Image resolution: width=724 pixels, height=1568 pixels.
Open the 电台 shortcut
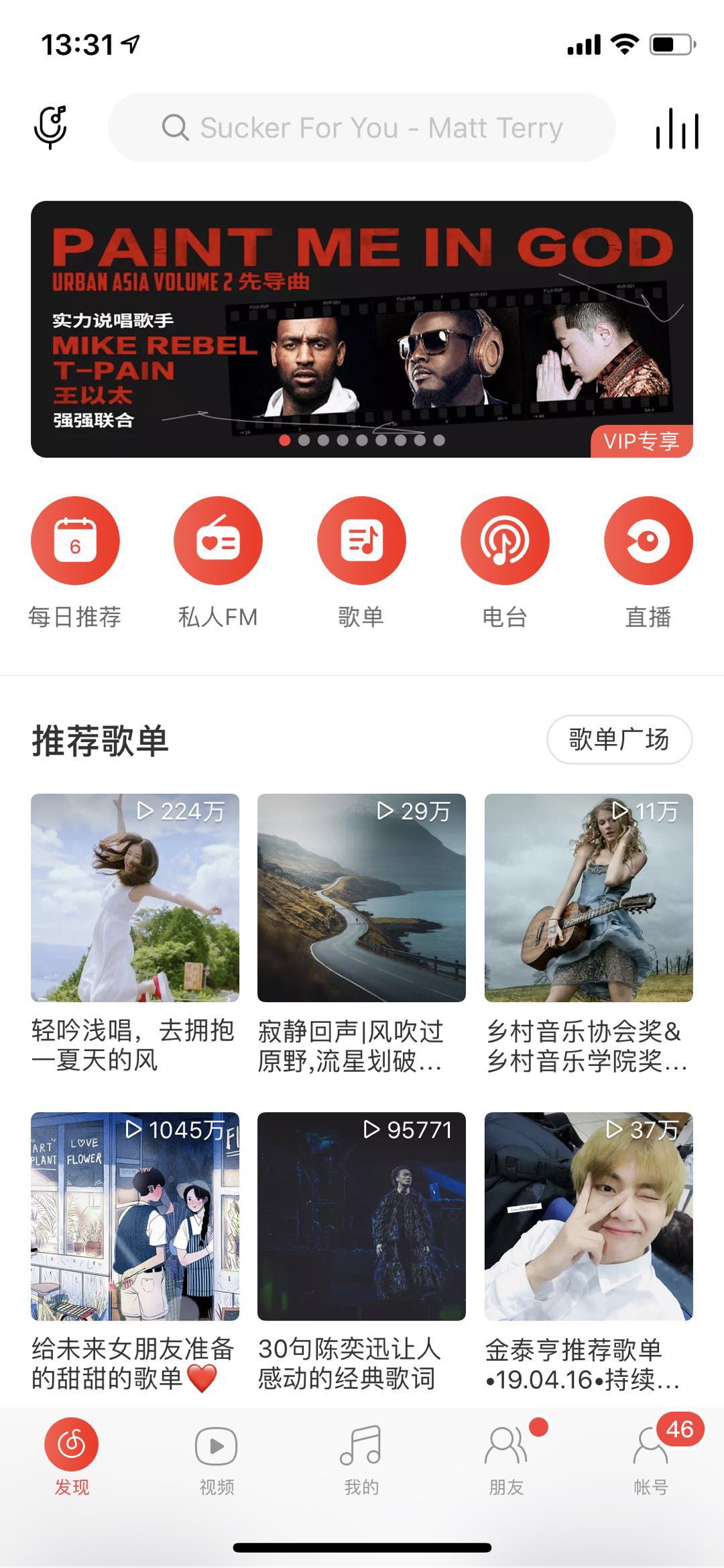coord(505,540)
